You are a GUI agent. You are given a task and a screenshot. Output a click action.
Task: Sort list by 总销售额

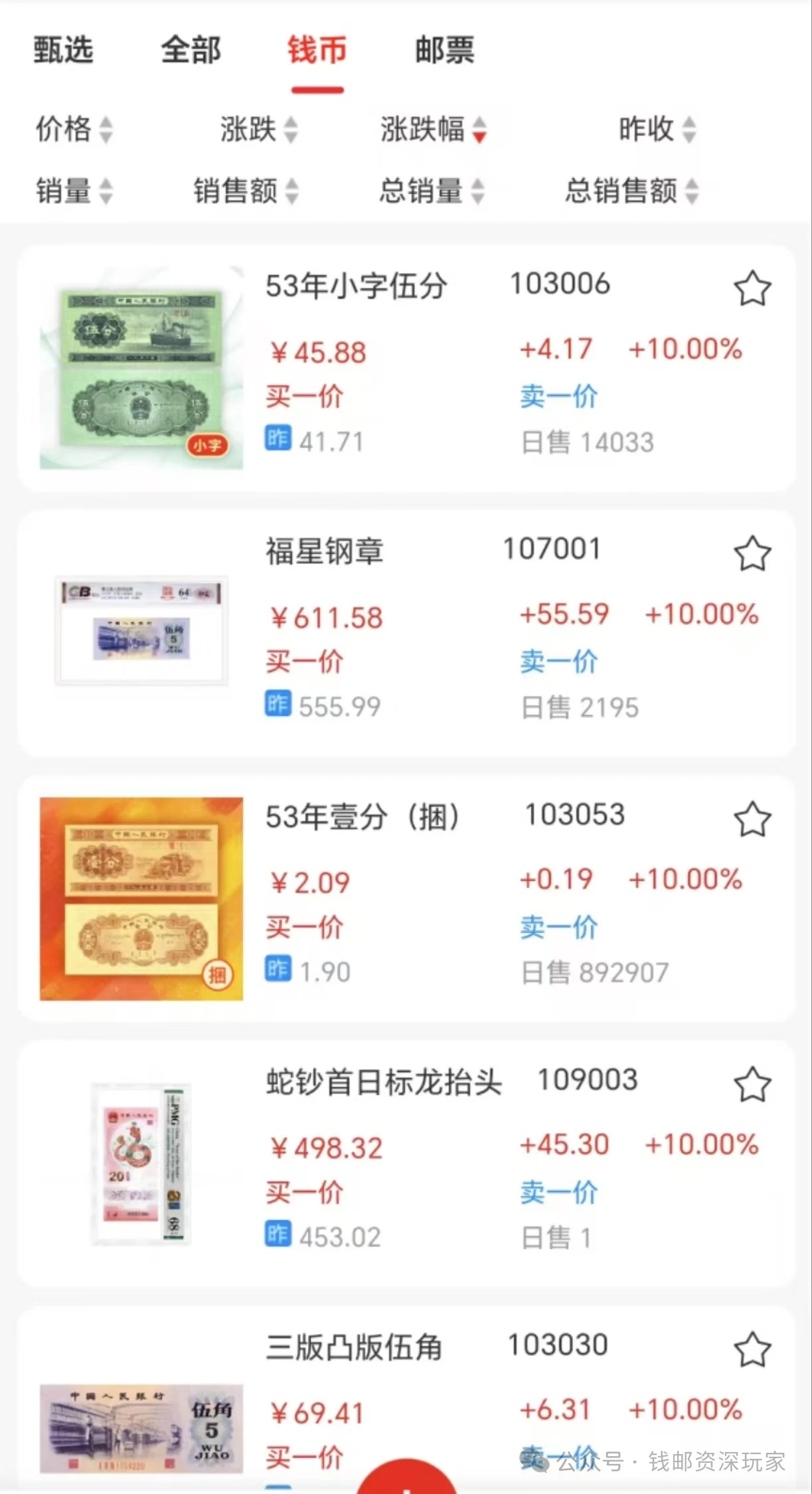click(631, 191)
